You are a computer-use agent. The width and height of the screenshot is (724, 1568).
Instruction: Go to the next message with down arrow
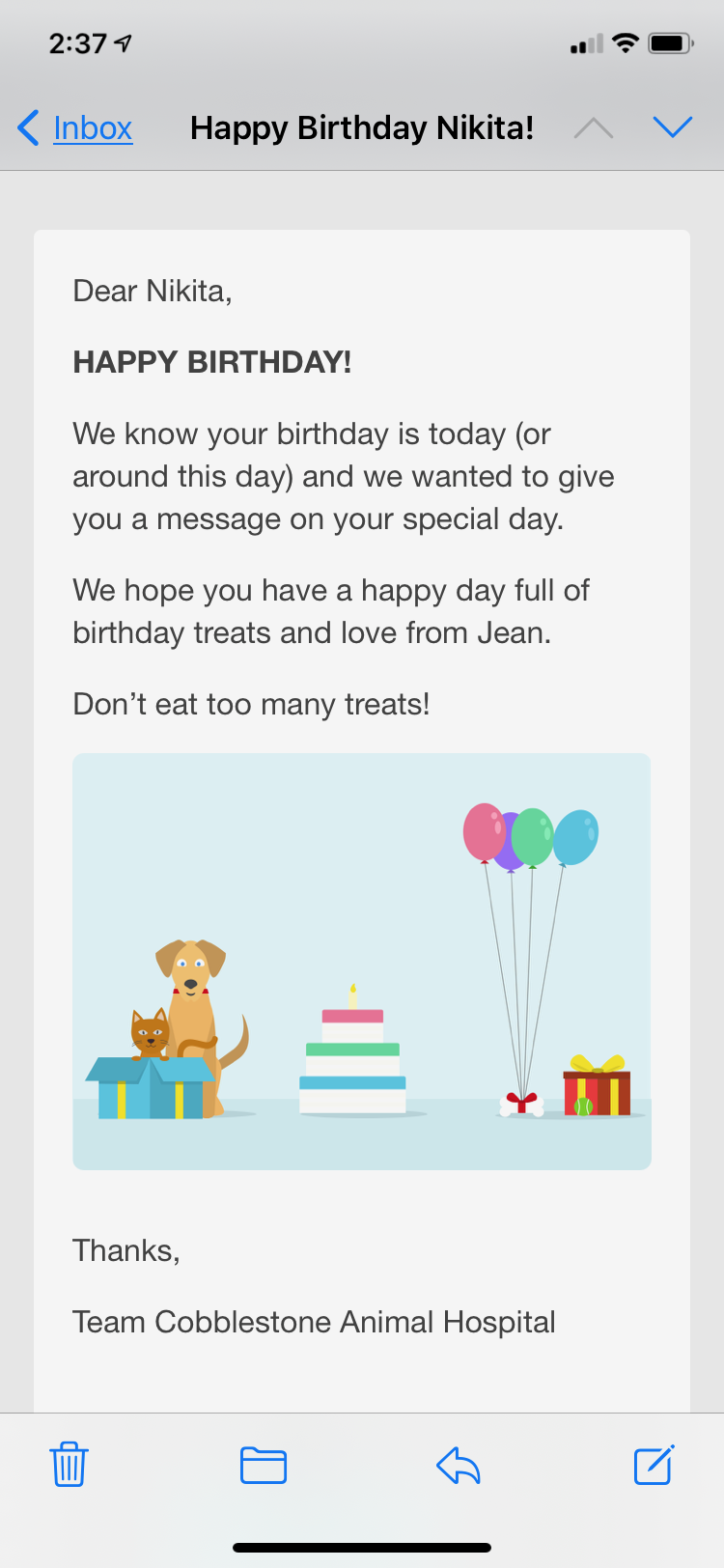tap(672, 127)
